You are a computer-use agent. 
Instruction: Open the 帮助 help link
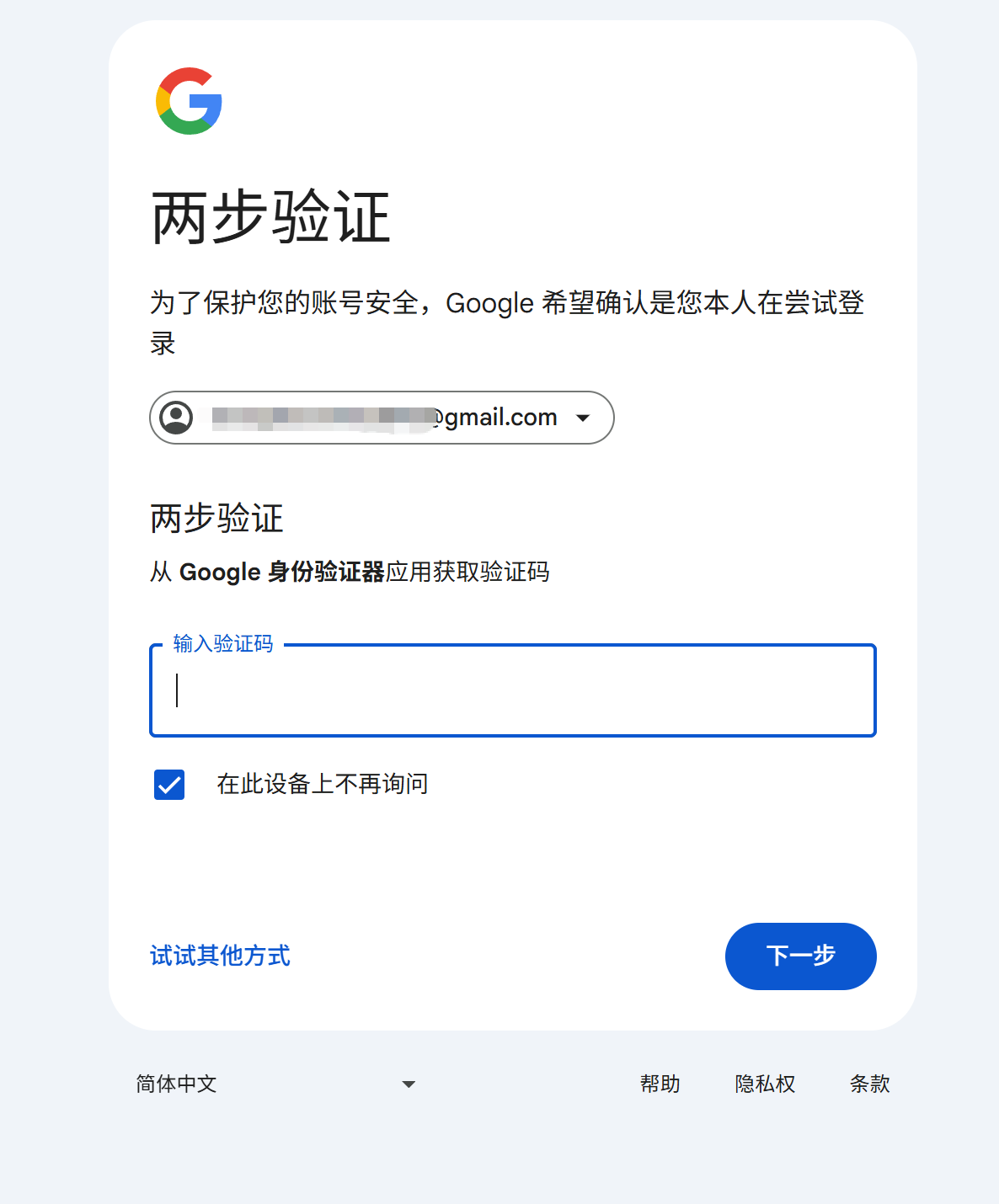tap(660, 1084)
